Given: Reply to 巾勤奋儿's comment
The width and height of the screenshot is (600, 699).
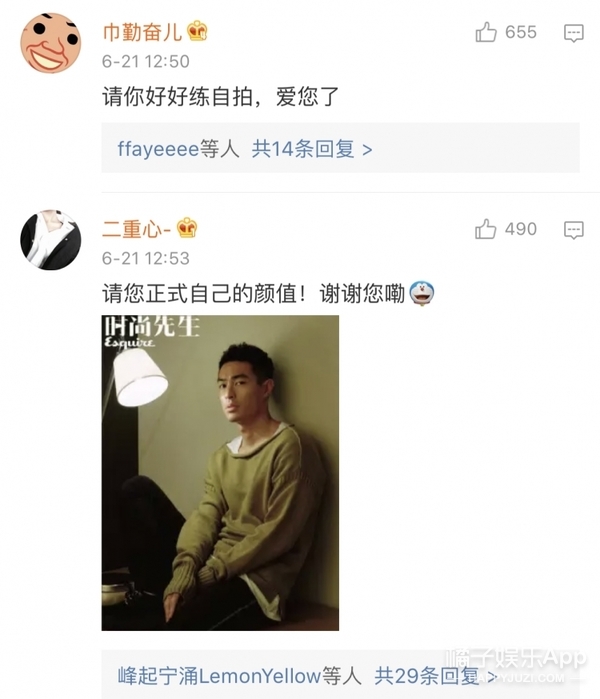Looking at the screenshot, I should tap(573, 33).
